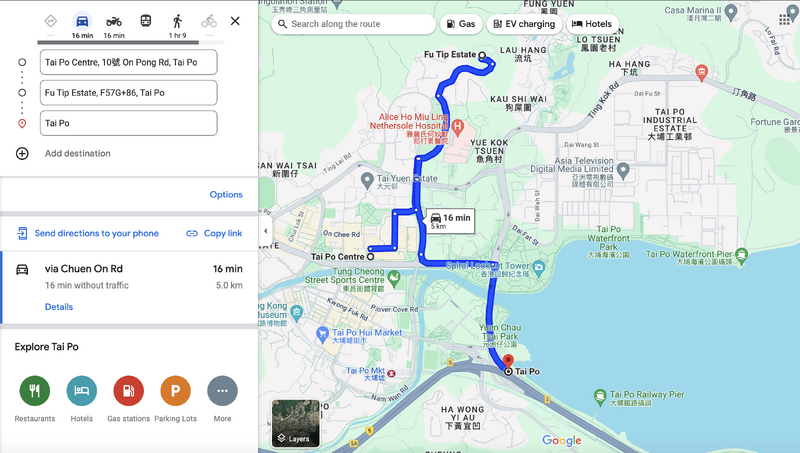This screenshot has height=453, width=800.
Task: Switch to motorcycle travel mode
Action: (x=113, y=22)
